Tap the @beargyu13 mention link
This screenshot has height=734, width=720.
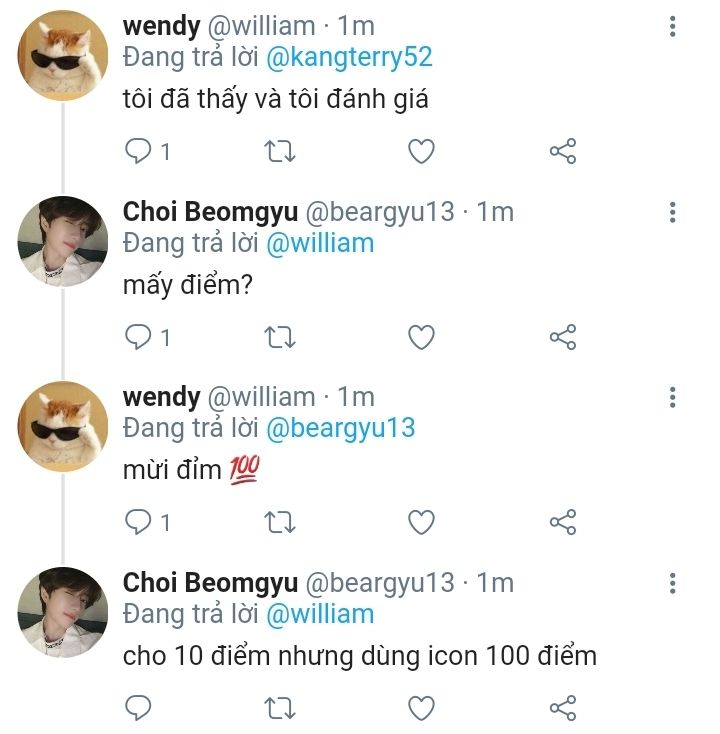(341, 428)
